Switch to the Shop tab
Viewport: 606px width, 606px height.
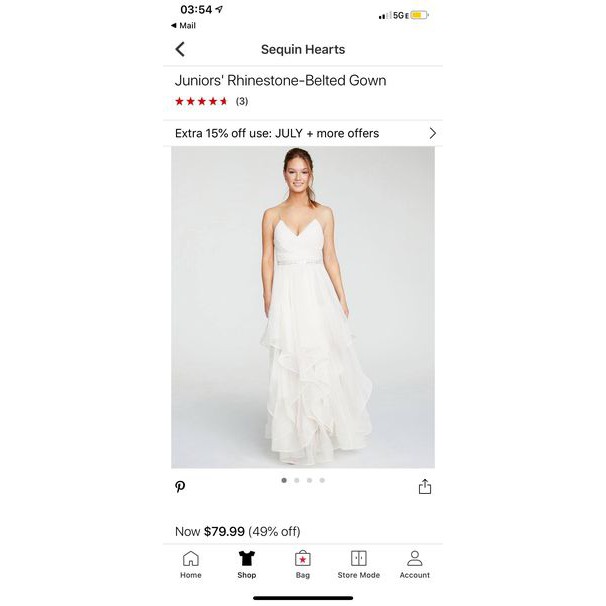247,564
